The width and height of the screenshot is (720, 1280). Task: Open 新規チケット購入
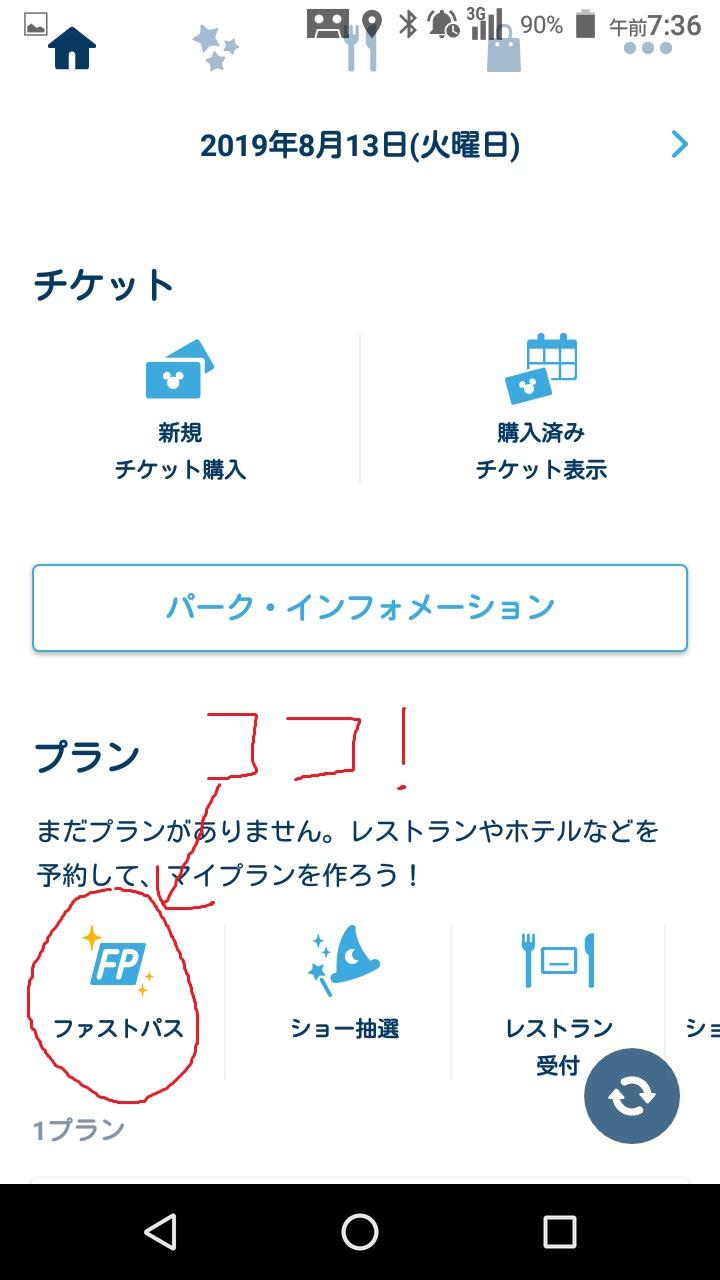tap(180, 410)
